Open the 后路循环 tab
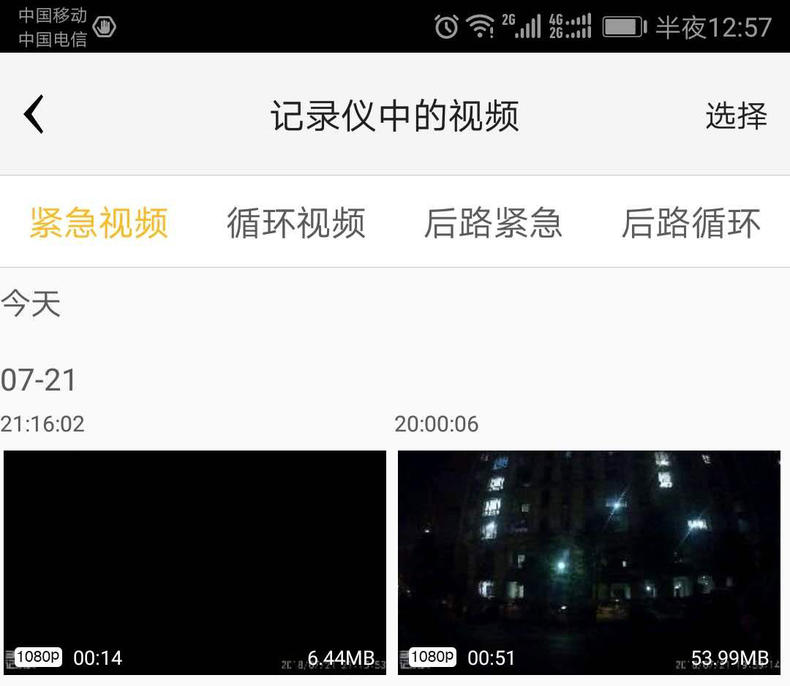Image resolution: width=790 pixels, height=686 pixels. (691, 222)
